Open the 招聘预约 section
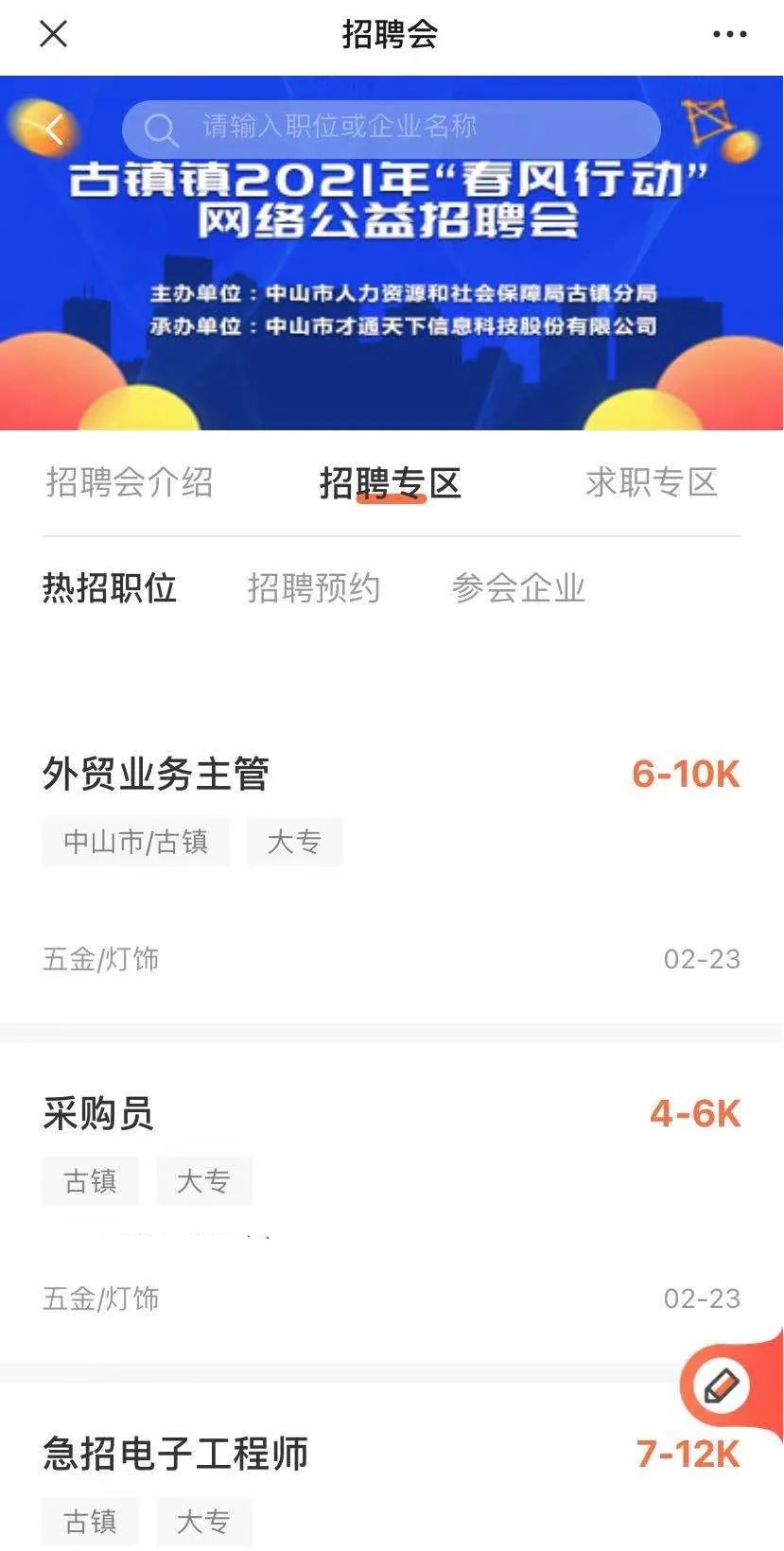Screen dimensions: 784x1551 pyautogui.click(x=316, y=589)
